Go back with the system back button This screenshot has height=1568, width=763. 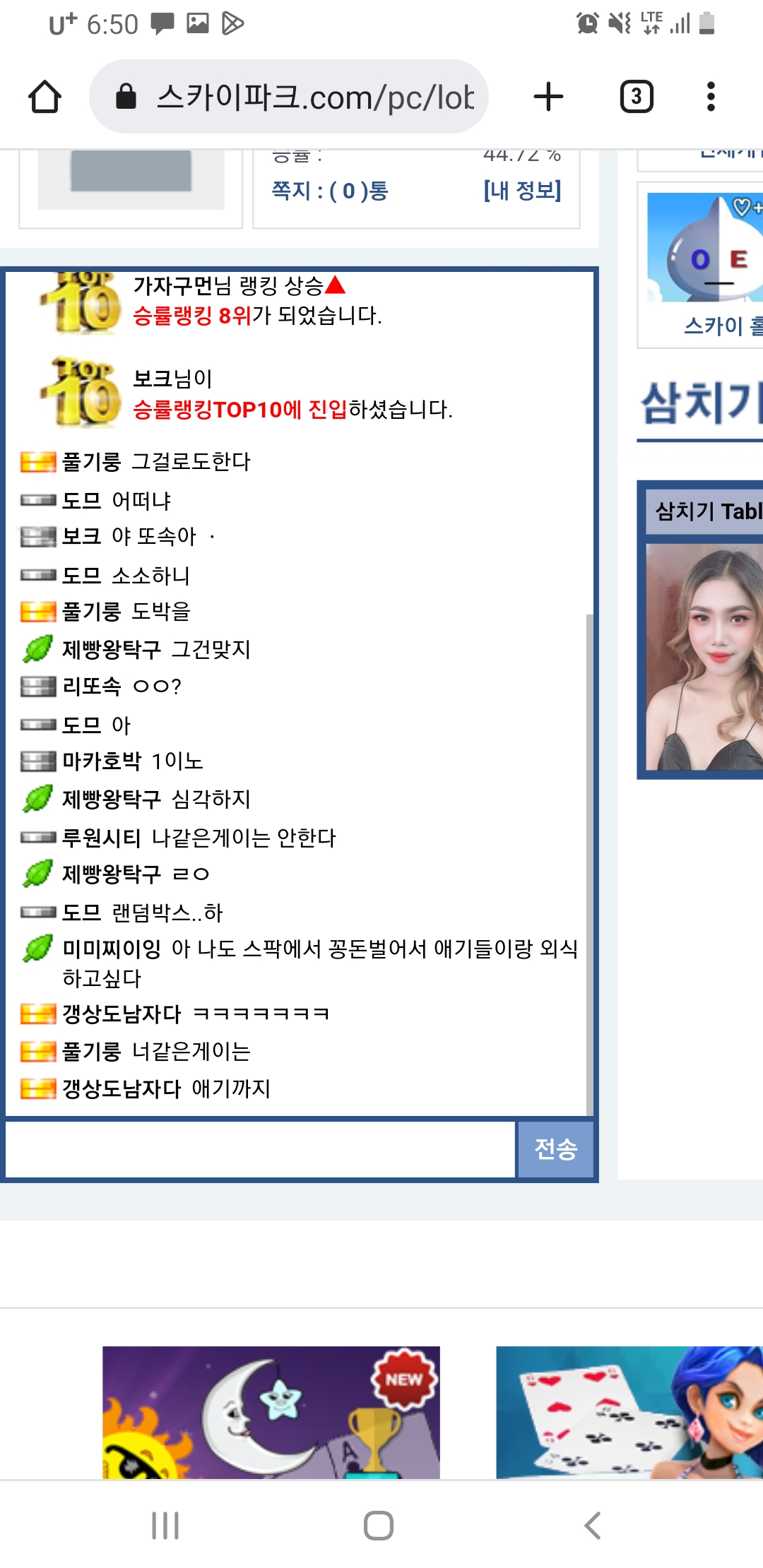[592, 1526]
